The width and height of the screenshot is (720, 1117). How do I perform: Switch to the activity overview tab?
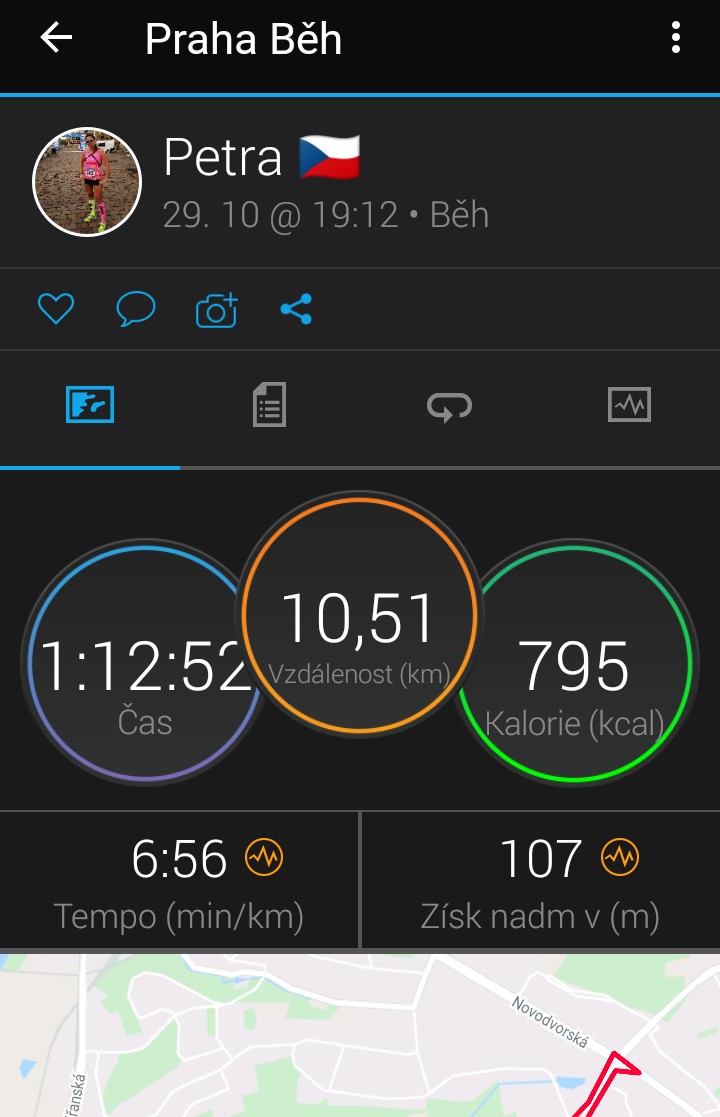90,405
